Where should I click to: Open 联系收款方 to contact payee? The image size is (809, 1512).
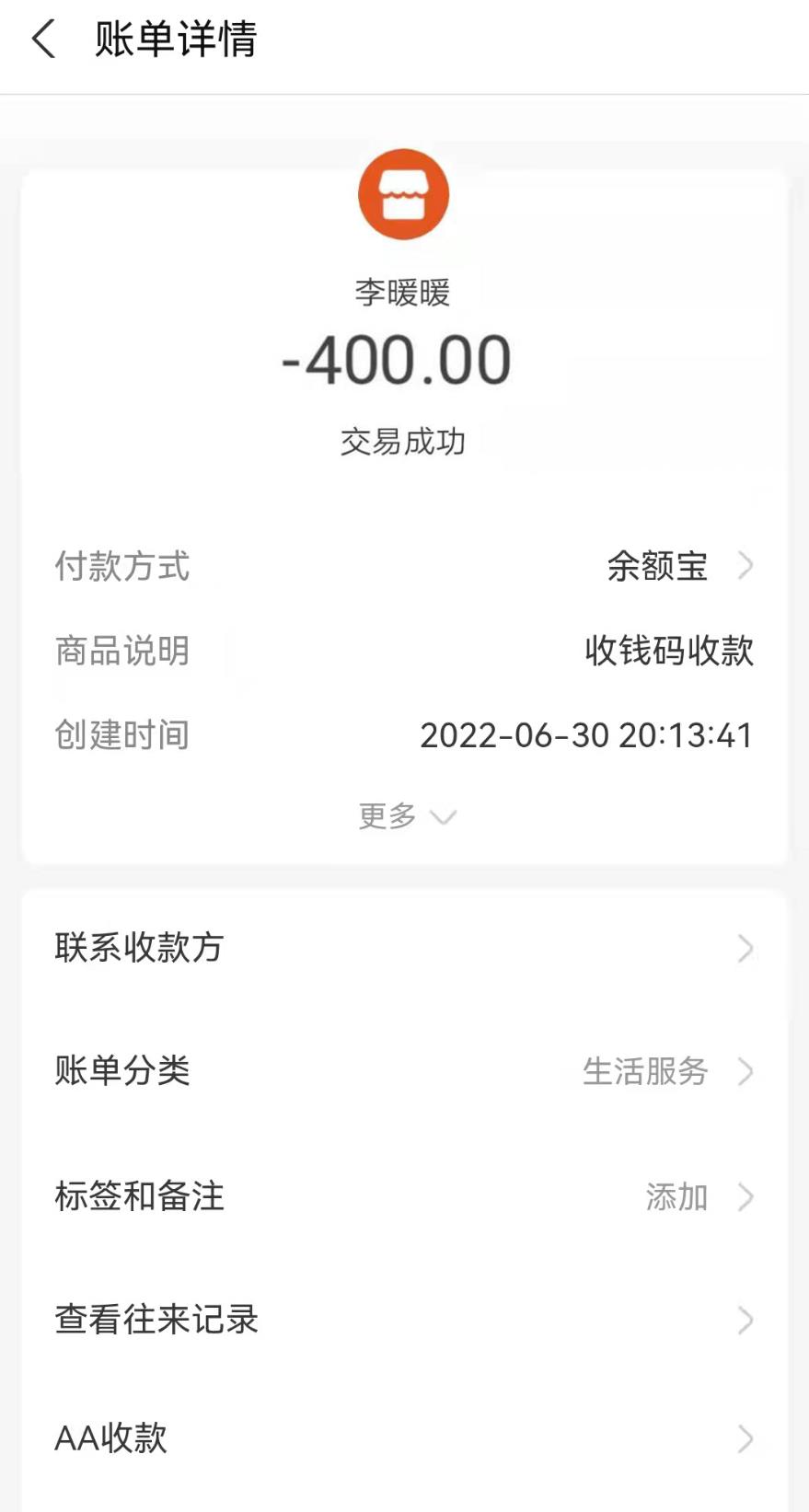403,948
